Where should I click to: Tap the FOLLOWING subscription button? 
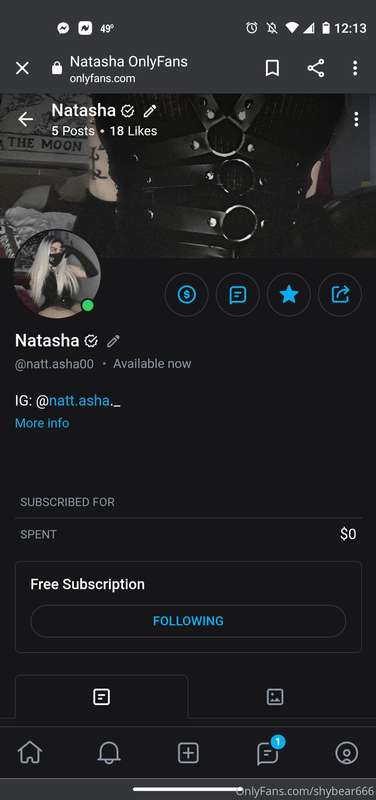188,621
